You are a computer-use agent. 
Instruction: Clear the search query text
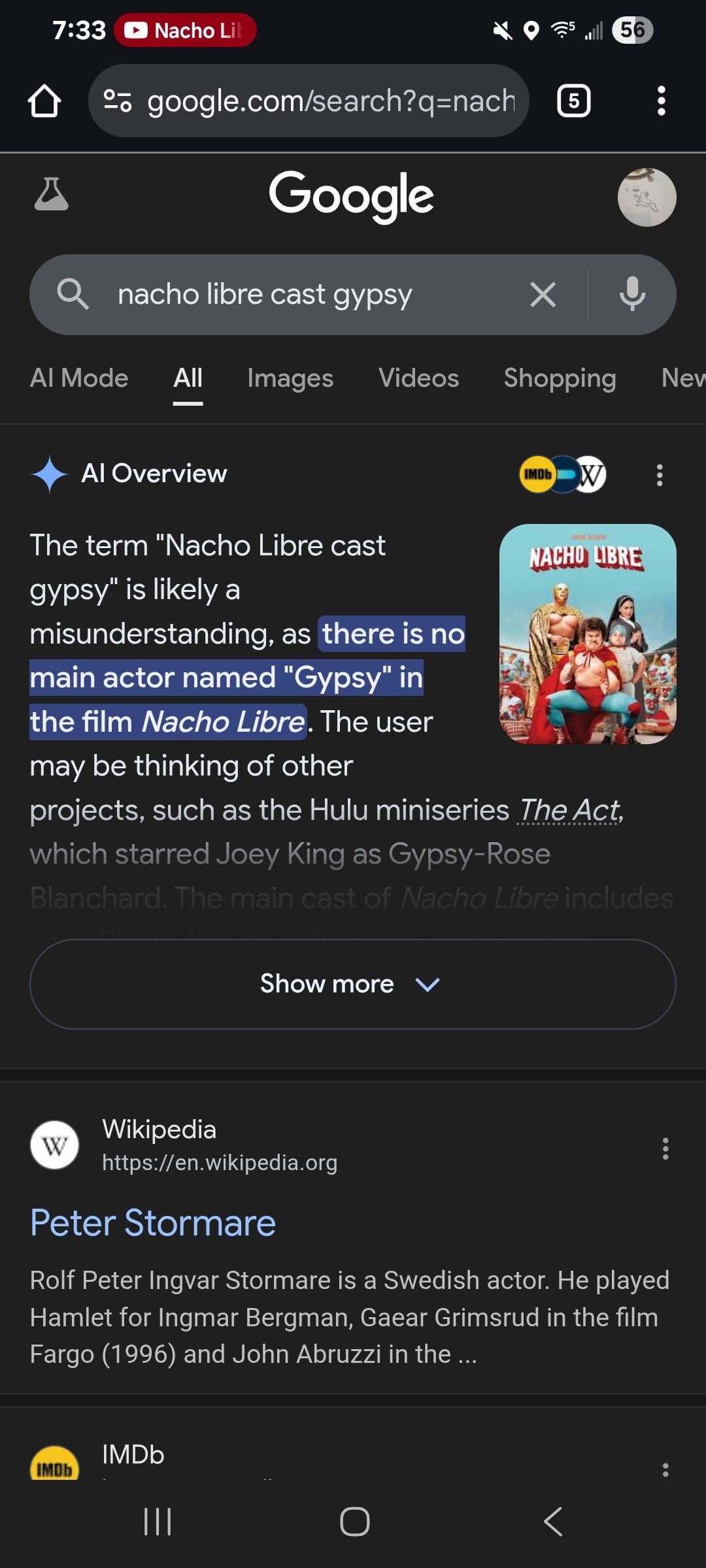pyautogui.click(x=543, y=295)
